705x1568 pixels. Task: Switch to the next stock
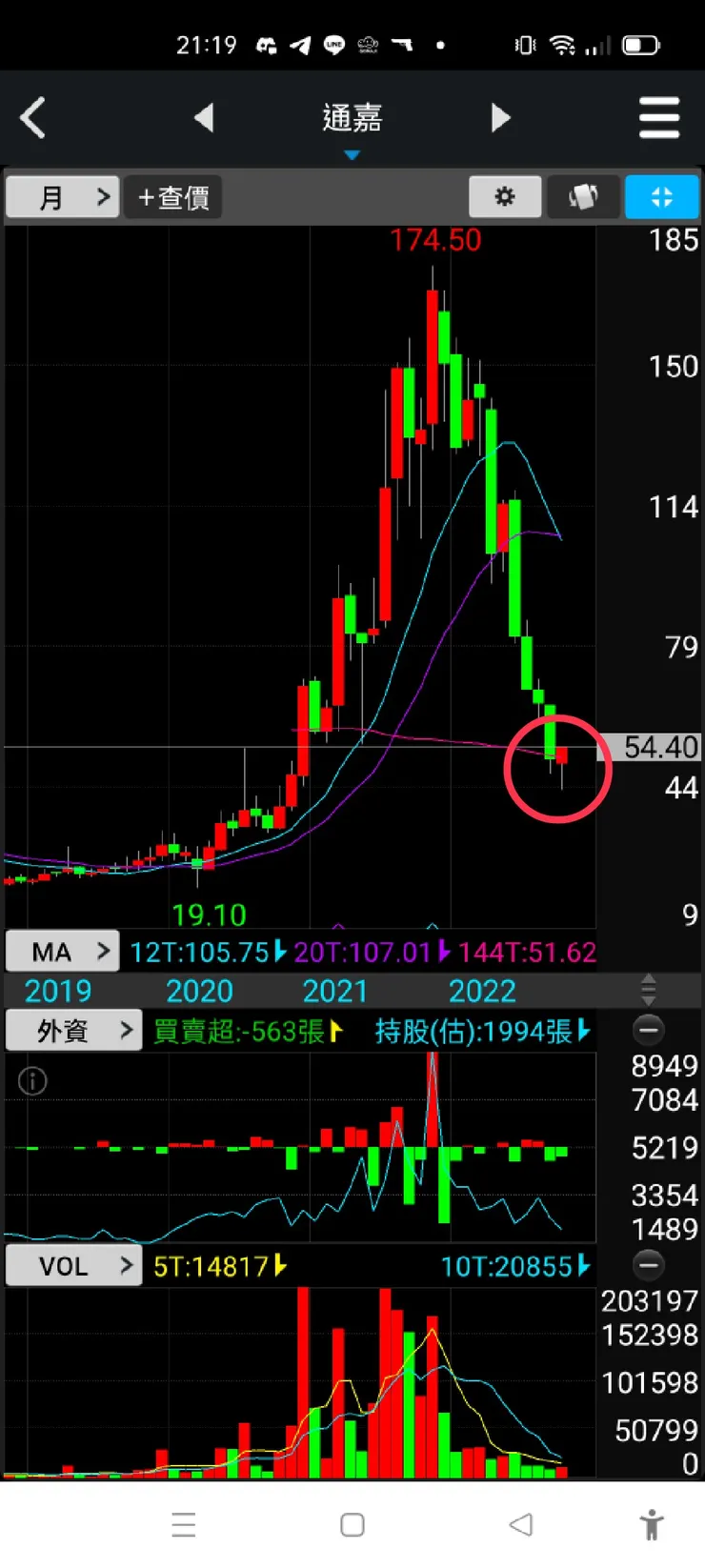(x=500, y=118)
